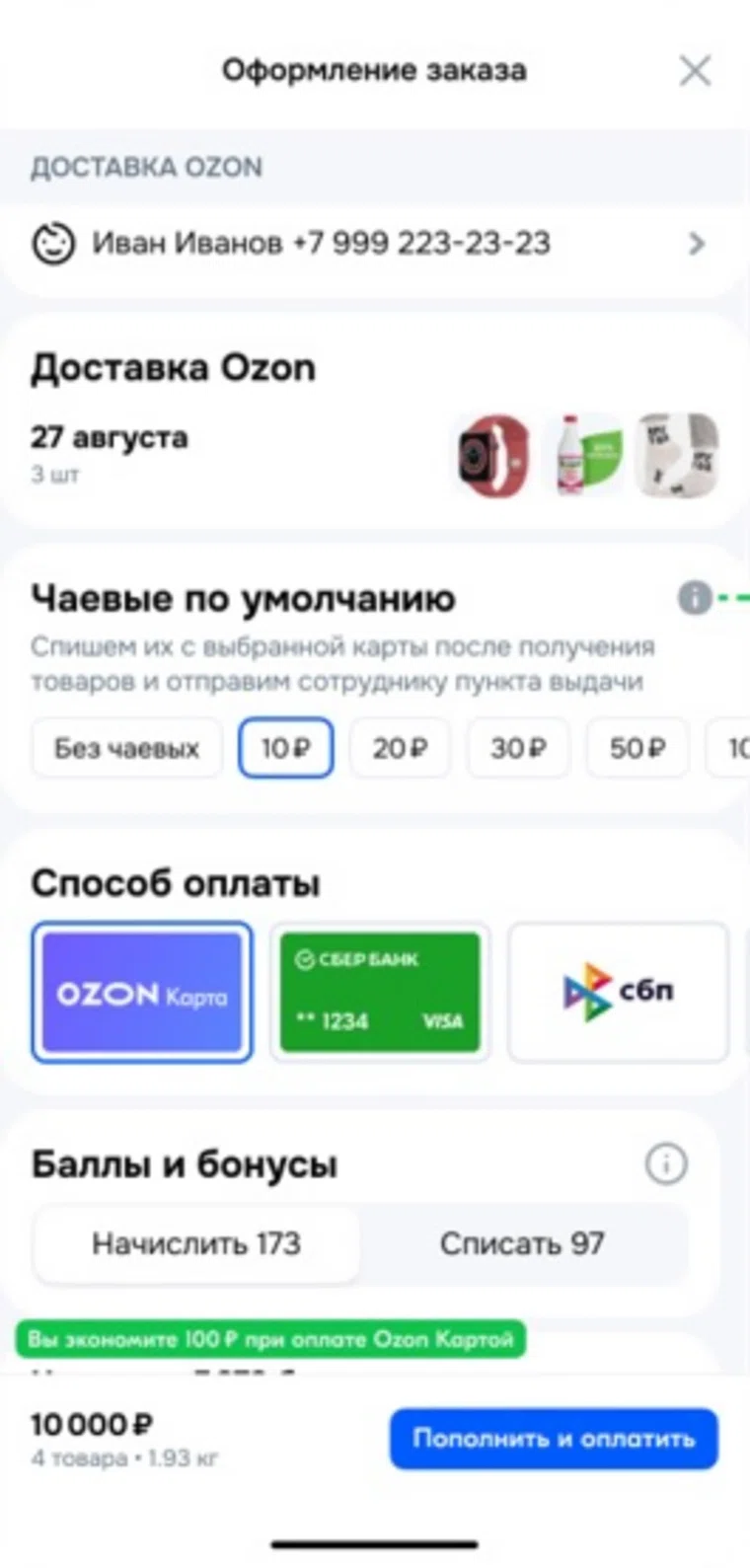Image resolution: width=750 pixels, height=1568 pixels.
Task: Choose the Сбер банк Visa card ending 1234
Action: [x=379, y=992]
